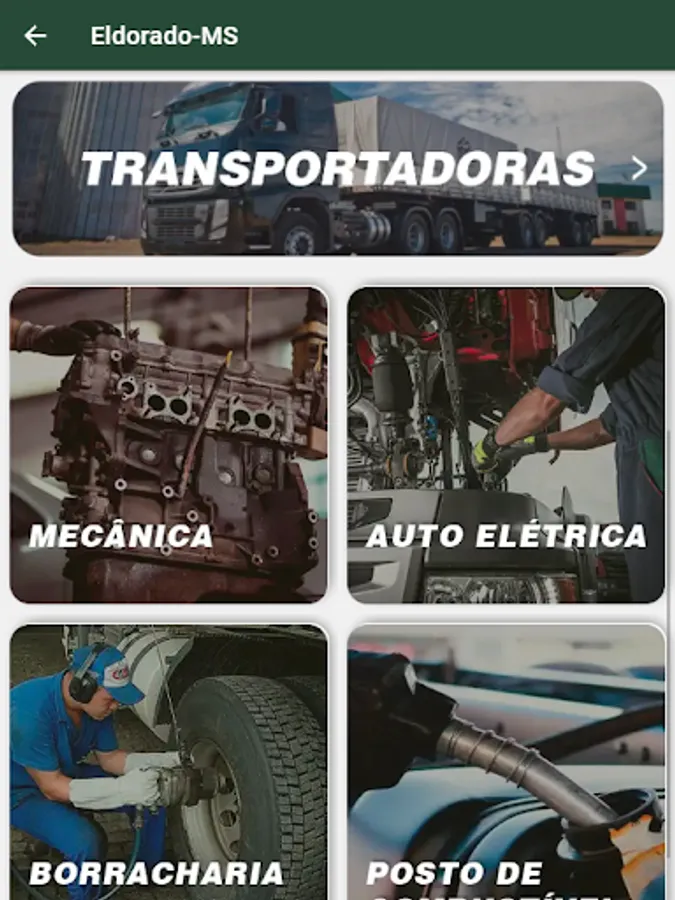Select the Auto Elétrica category
The image size is (675, 900).
[506, 445]
